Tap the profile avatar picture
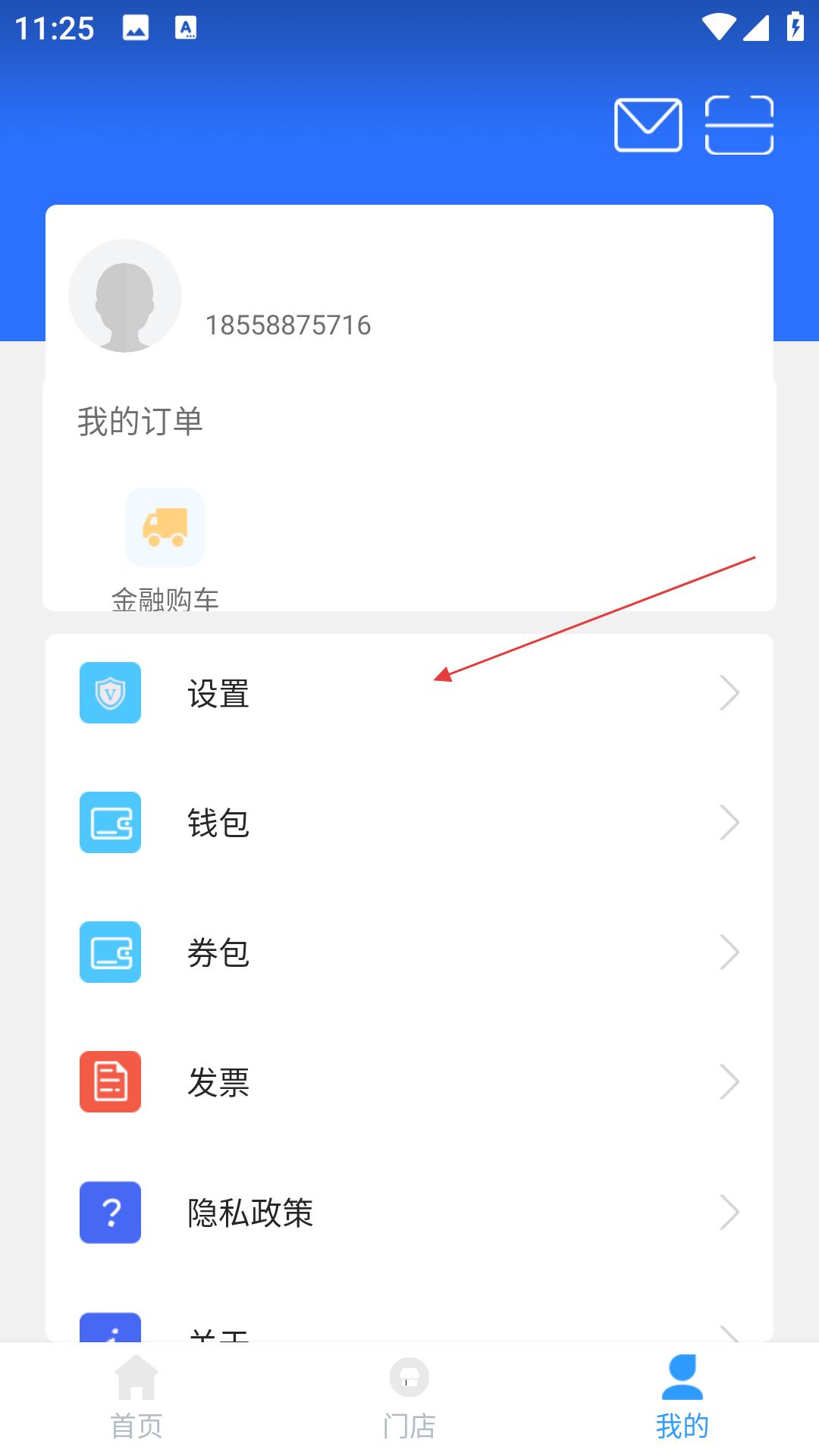 [125, 296]
